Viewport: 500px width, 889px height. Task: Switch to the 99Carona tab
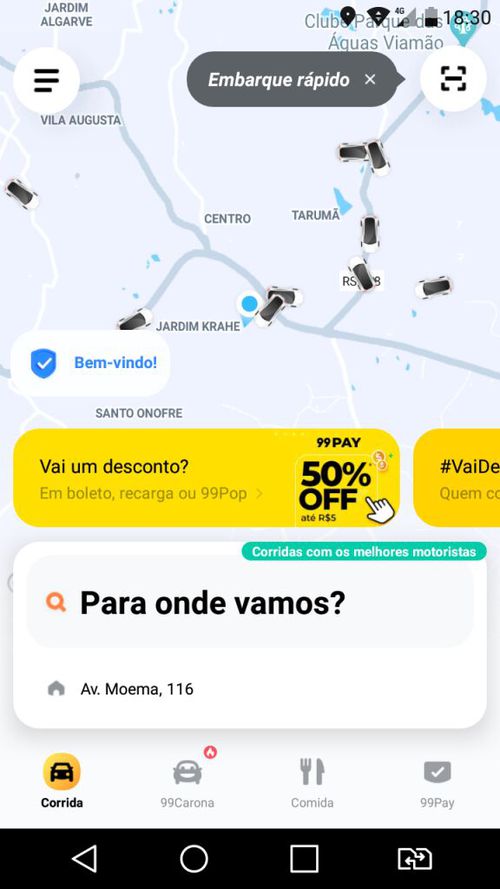pos(187,781)
